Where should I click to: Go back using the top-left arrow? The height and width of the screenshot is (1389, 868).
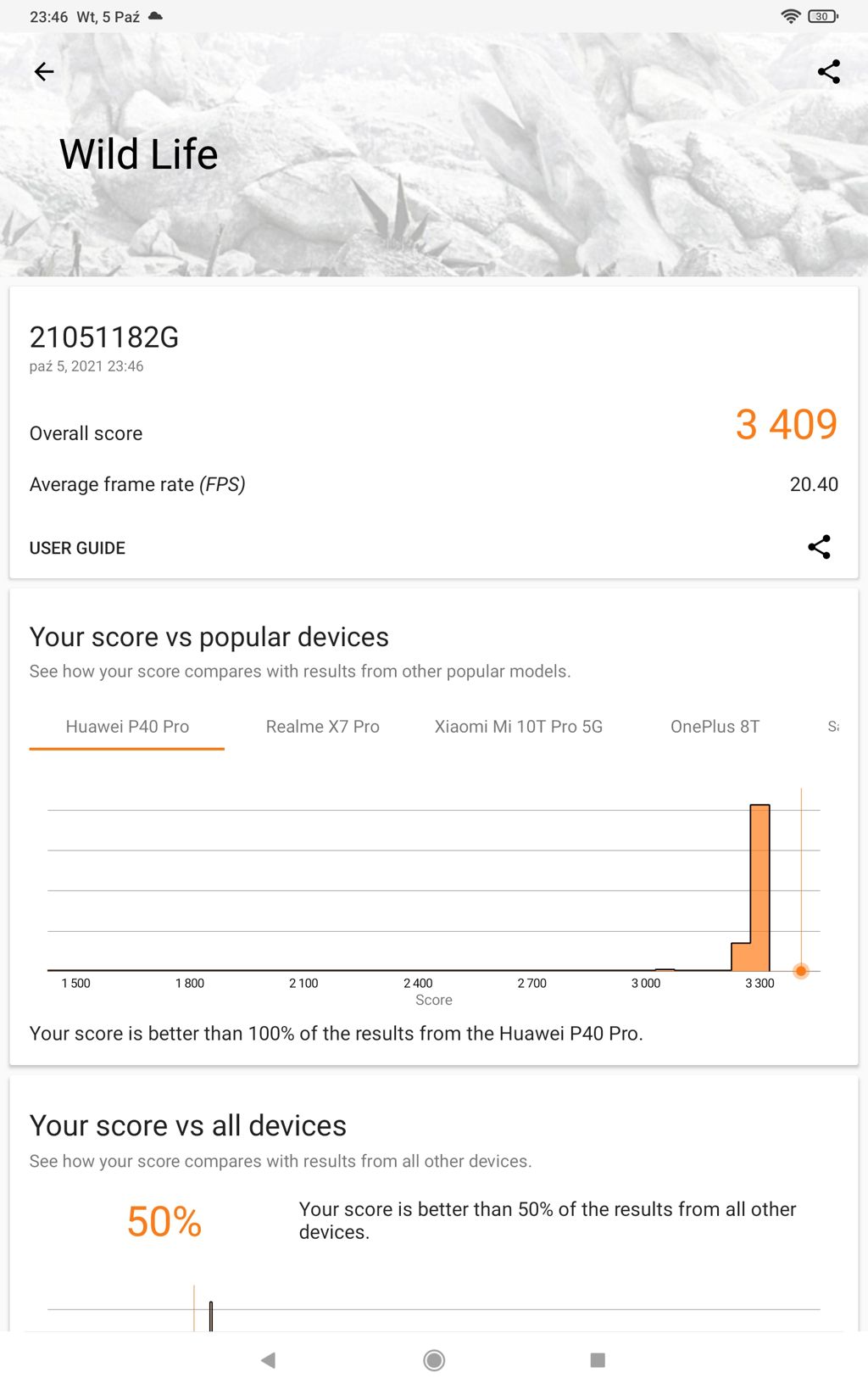(44, 72)
